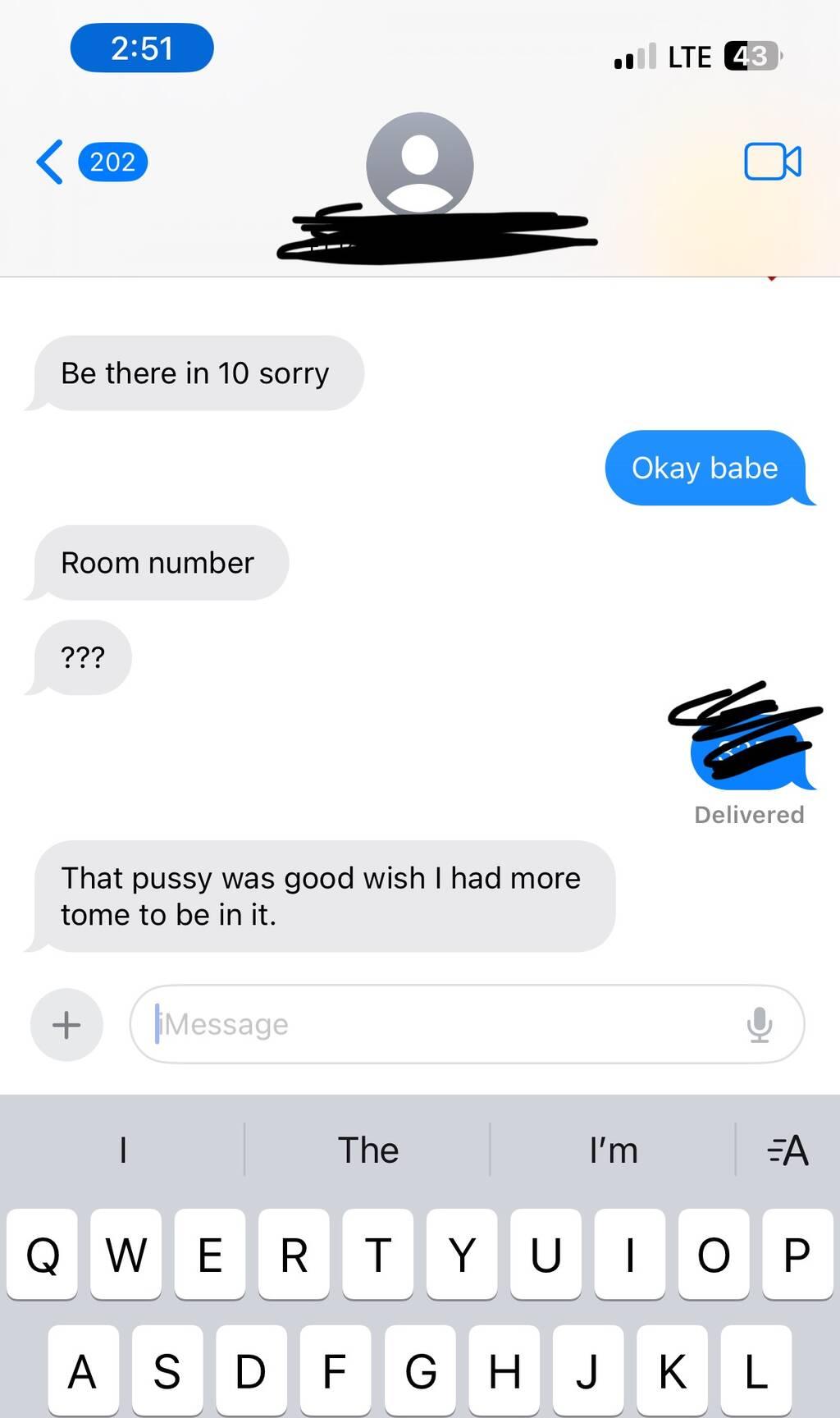Start a FaceTime video call
The height and width of the screenshot is (1418, 840).
click(x=772, y=161)
